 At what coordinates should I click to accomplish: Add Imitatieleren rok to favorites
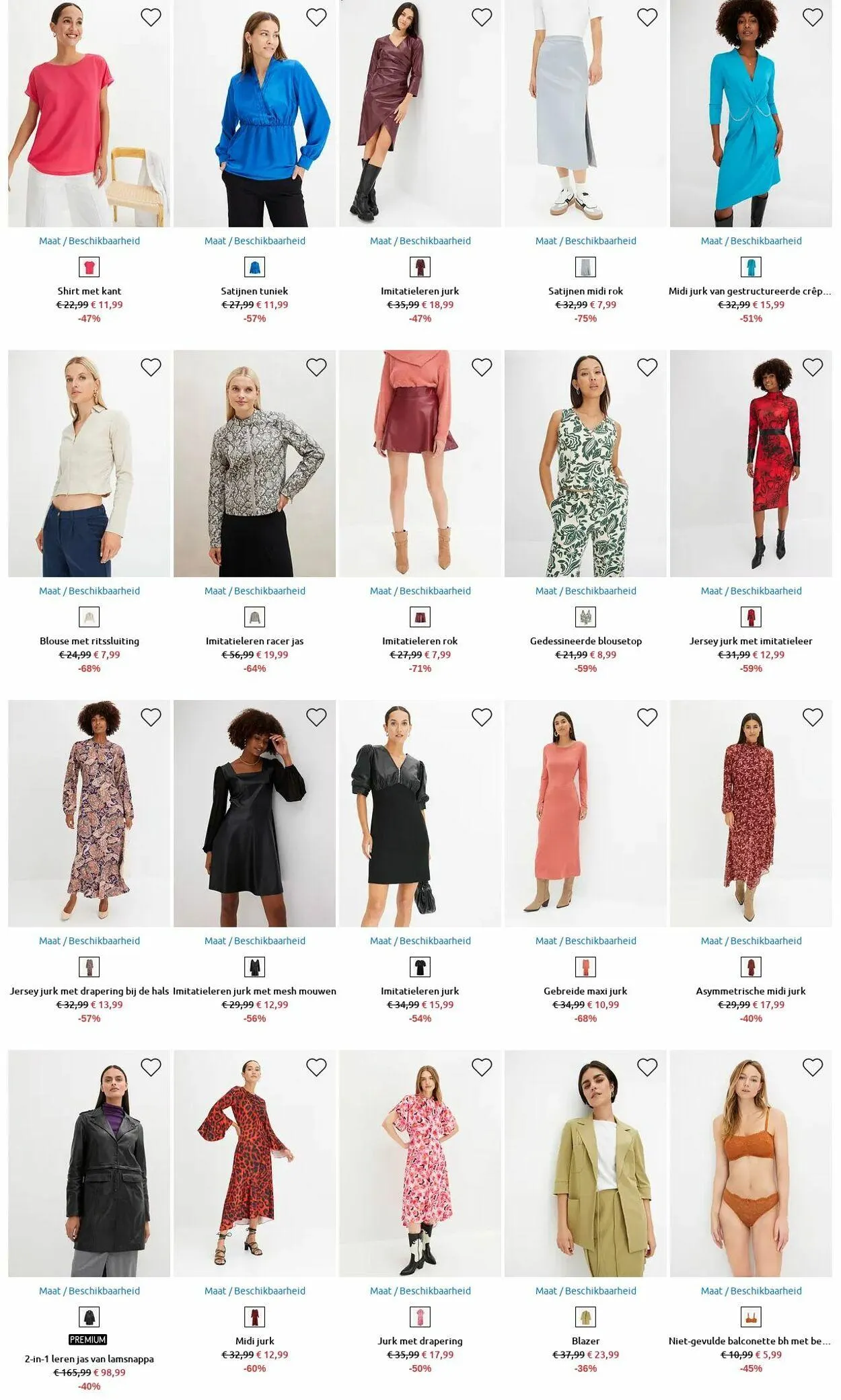[x=482, y=367]
